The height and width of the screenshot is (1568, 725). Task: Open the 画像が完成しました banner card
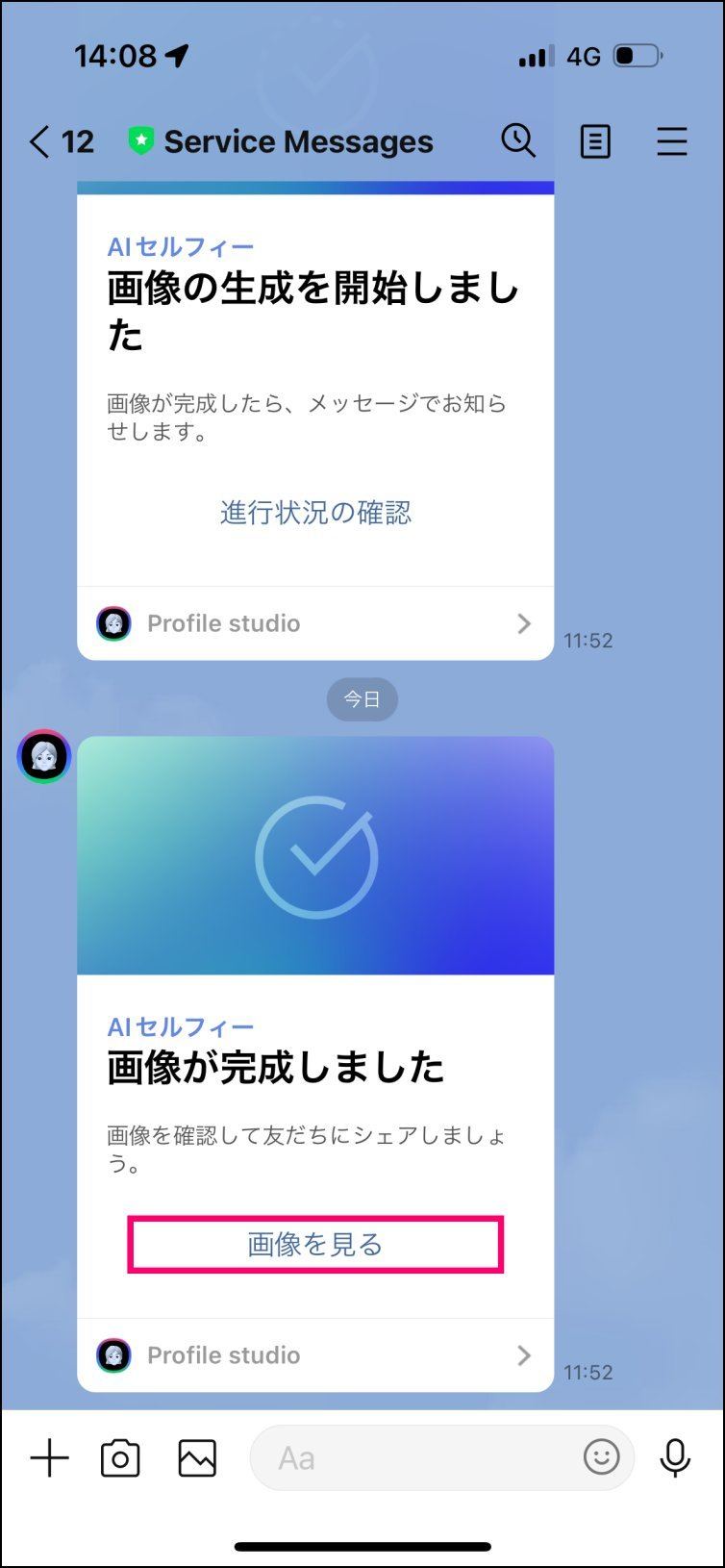click(315, 856)
